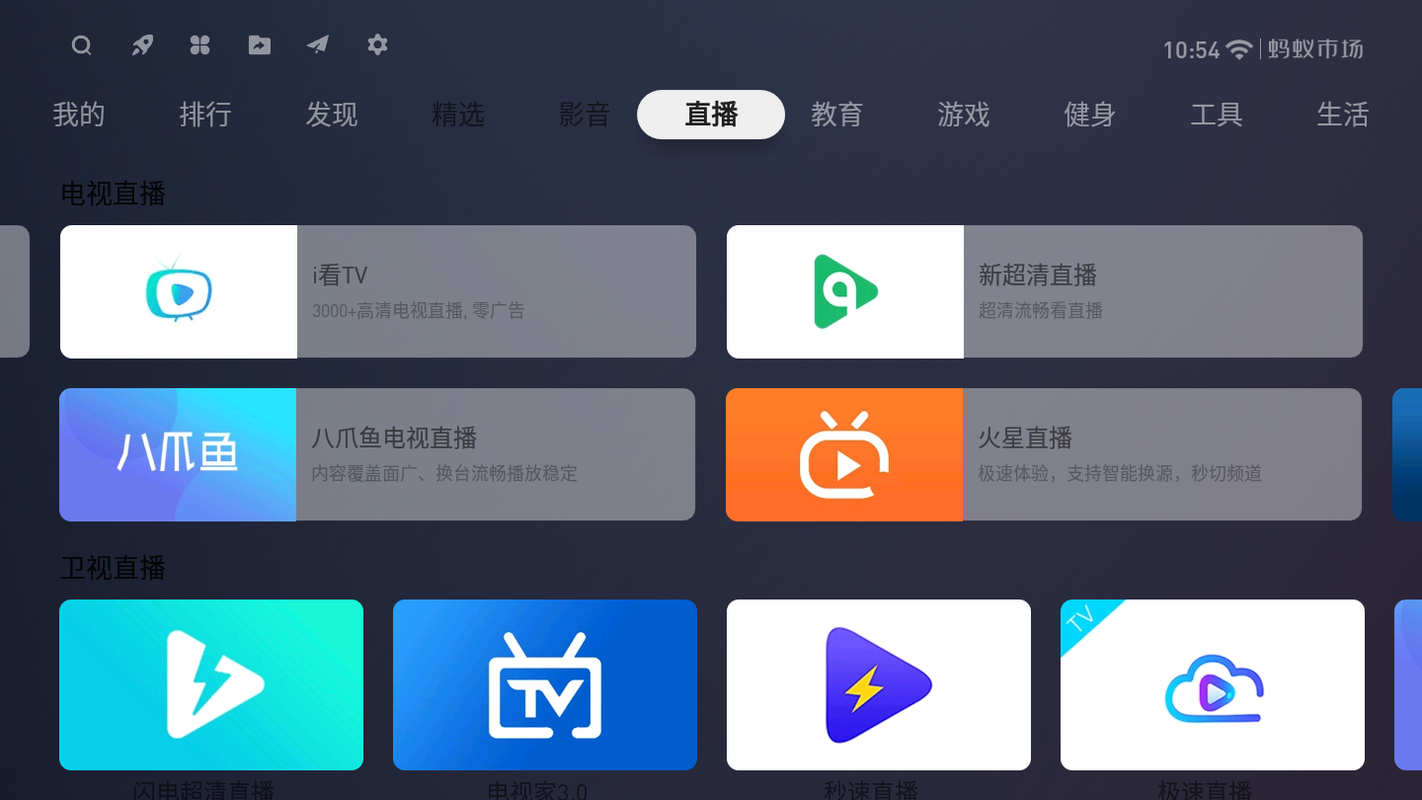This screenshot has height=800, width=1422.
Task: Tap the rocket boost icon
Action: click(x=142, y=45)
